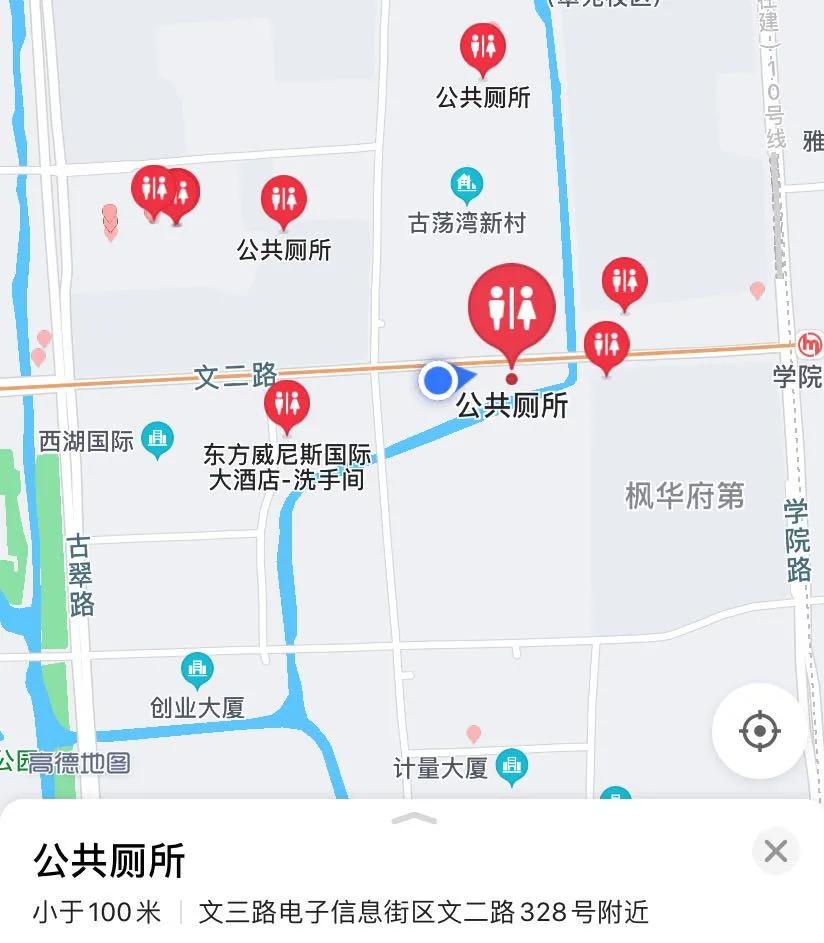Click the 小于100米 distance text

(x=78, y=913)
